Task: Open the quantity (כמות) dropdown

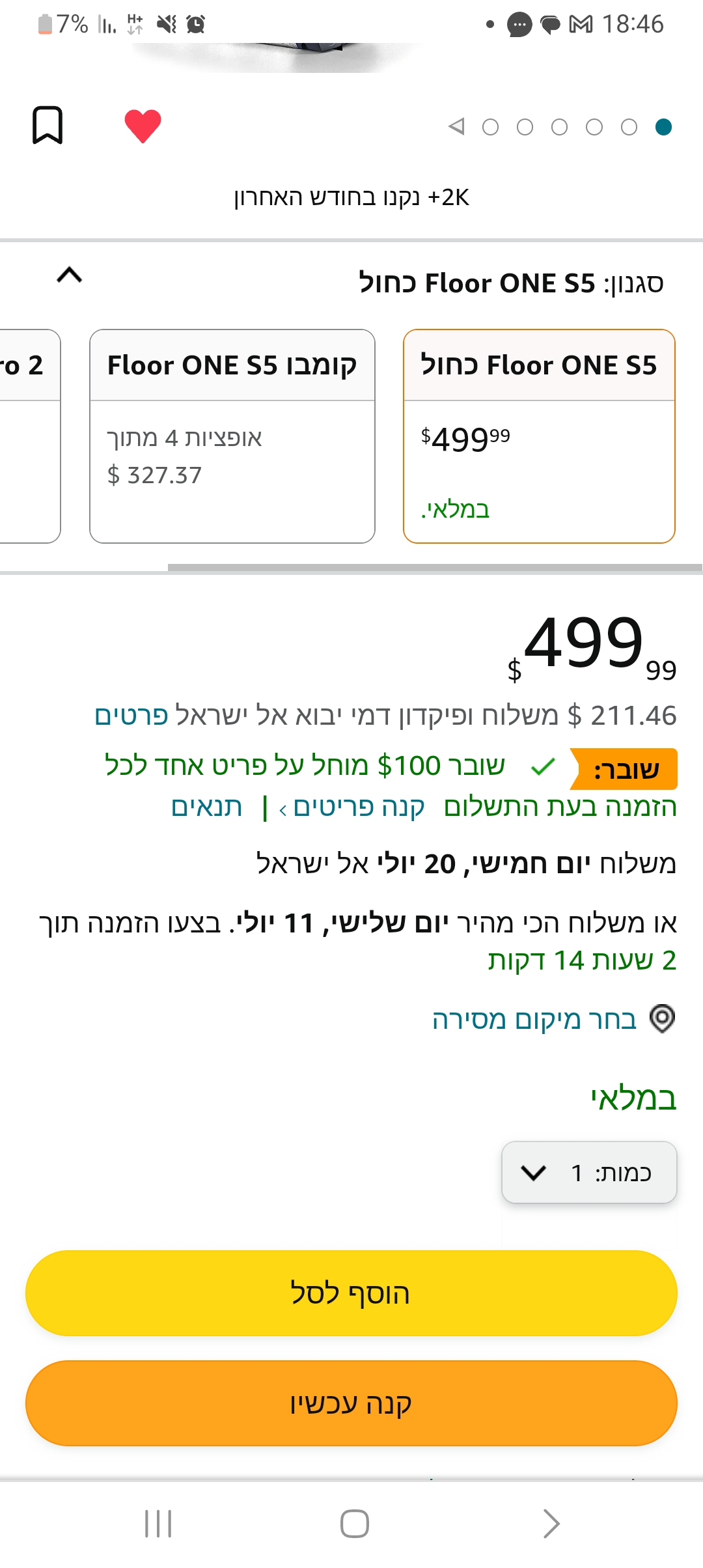Action: click(x=589, y=1172)
